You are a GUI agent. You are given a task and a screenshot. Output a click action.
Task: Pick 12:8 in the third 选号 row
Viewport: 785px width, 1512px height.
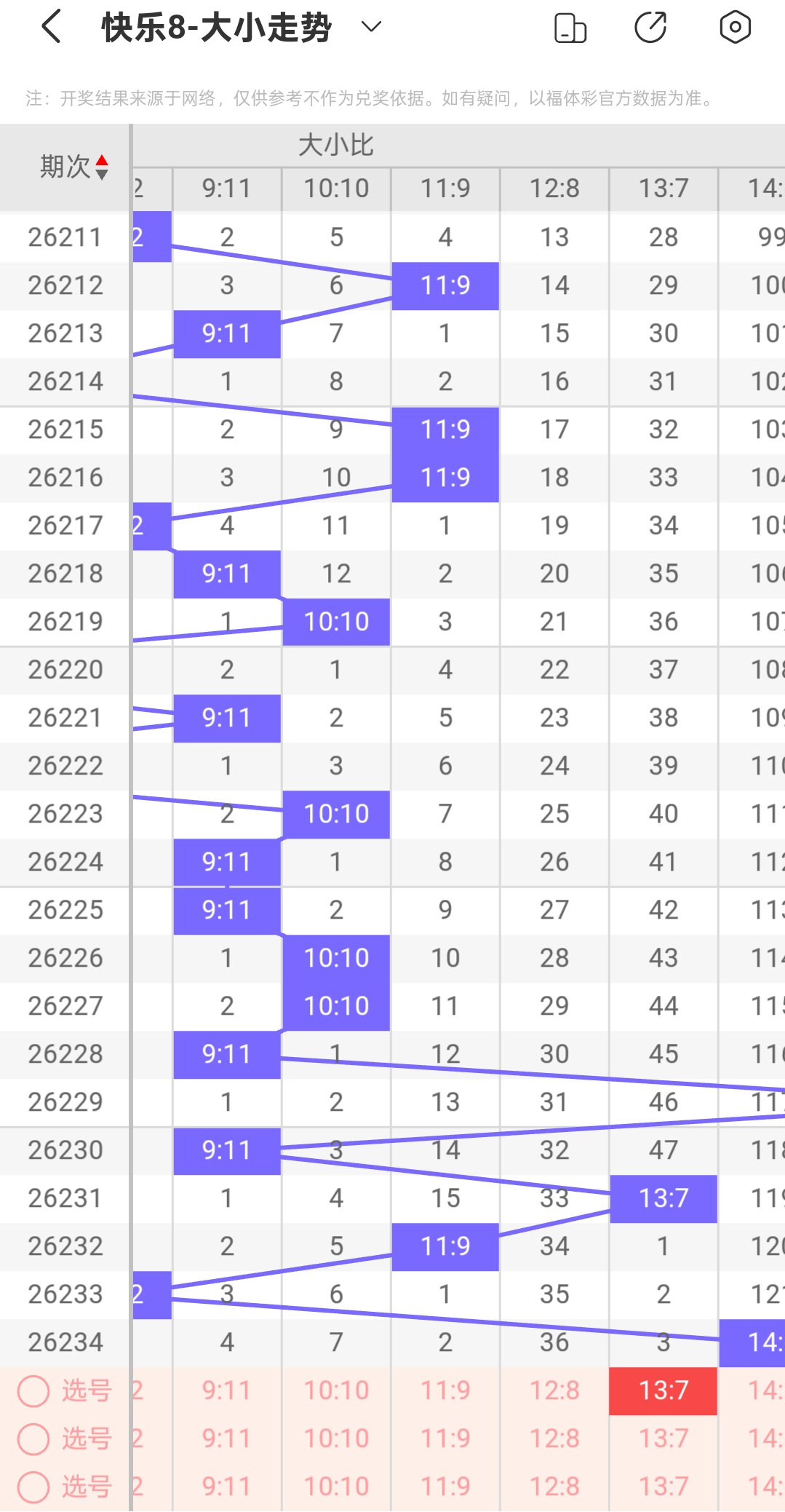pos(554,1487)
